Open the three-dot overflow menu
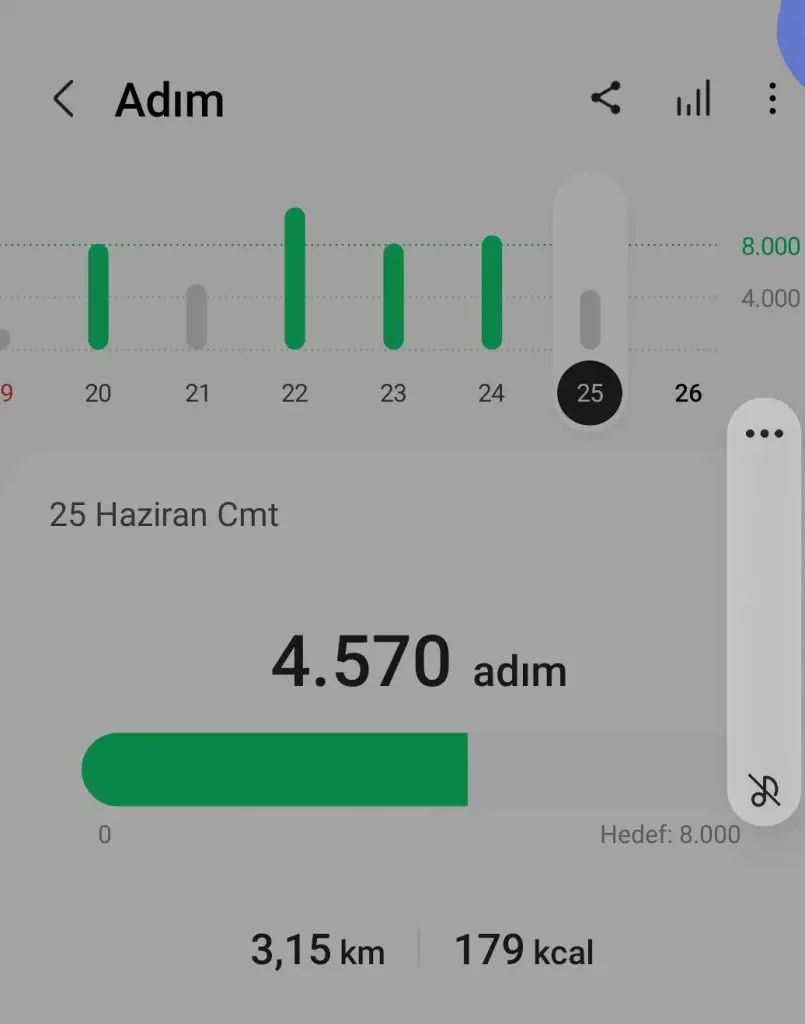Screen dimensions: 805x1024 tap(771, 99)
